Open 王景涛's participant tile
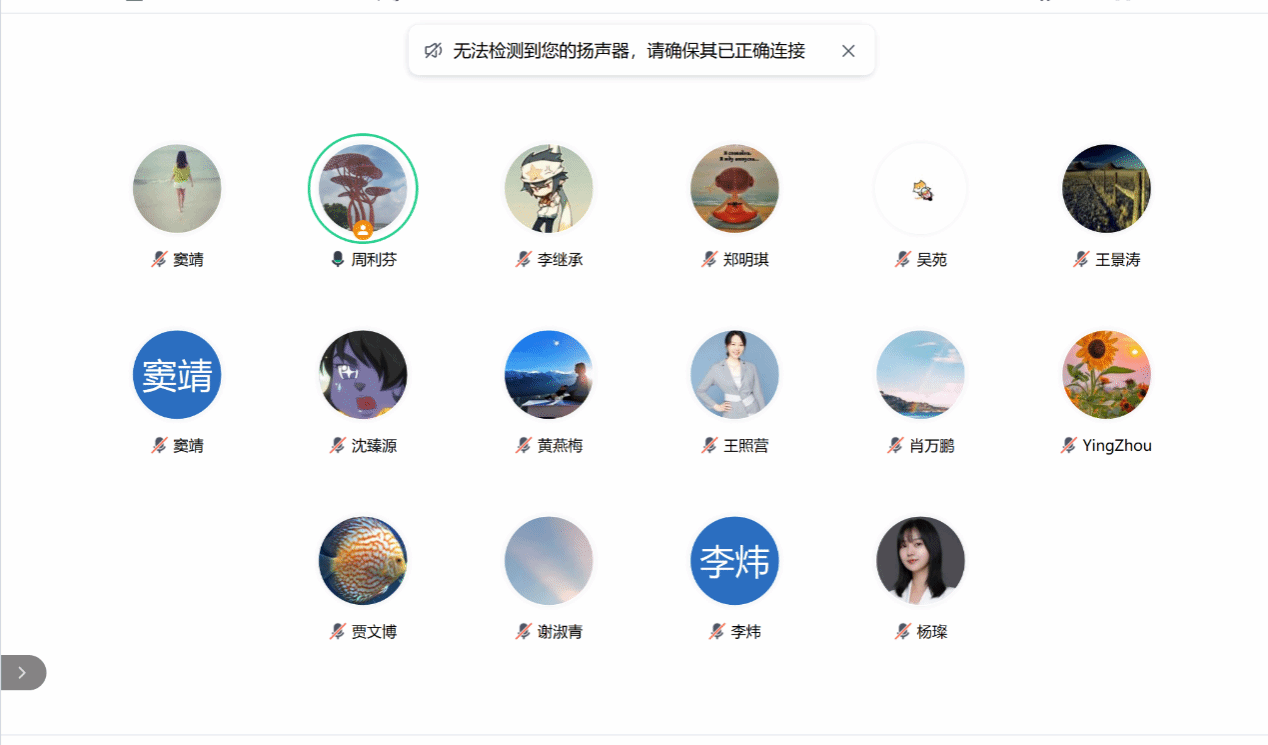 [1107, 189]
